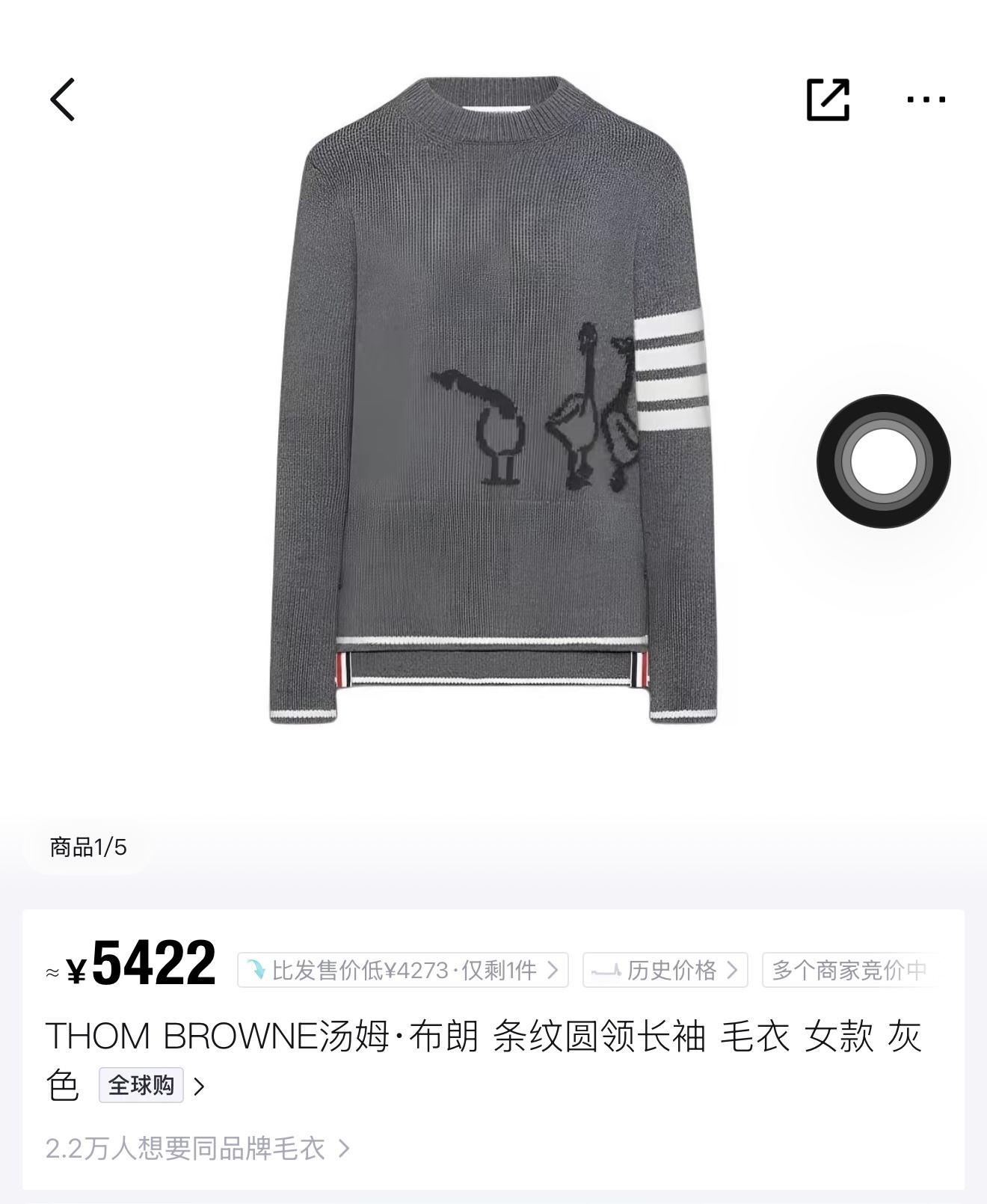View the 比发售价低¥4273 price tag
This screenshot has height=1204, width=987.
(403, 970)
